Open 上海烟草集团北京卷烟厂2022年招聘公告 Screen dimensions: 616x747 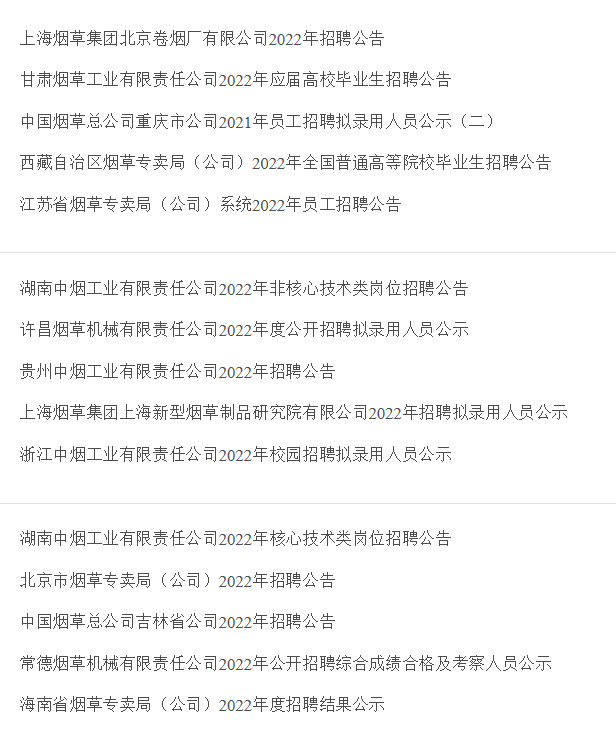click(201, 39)
